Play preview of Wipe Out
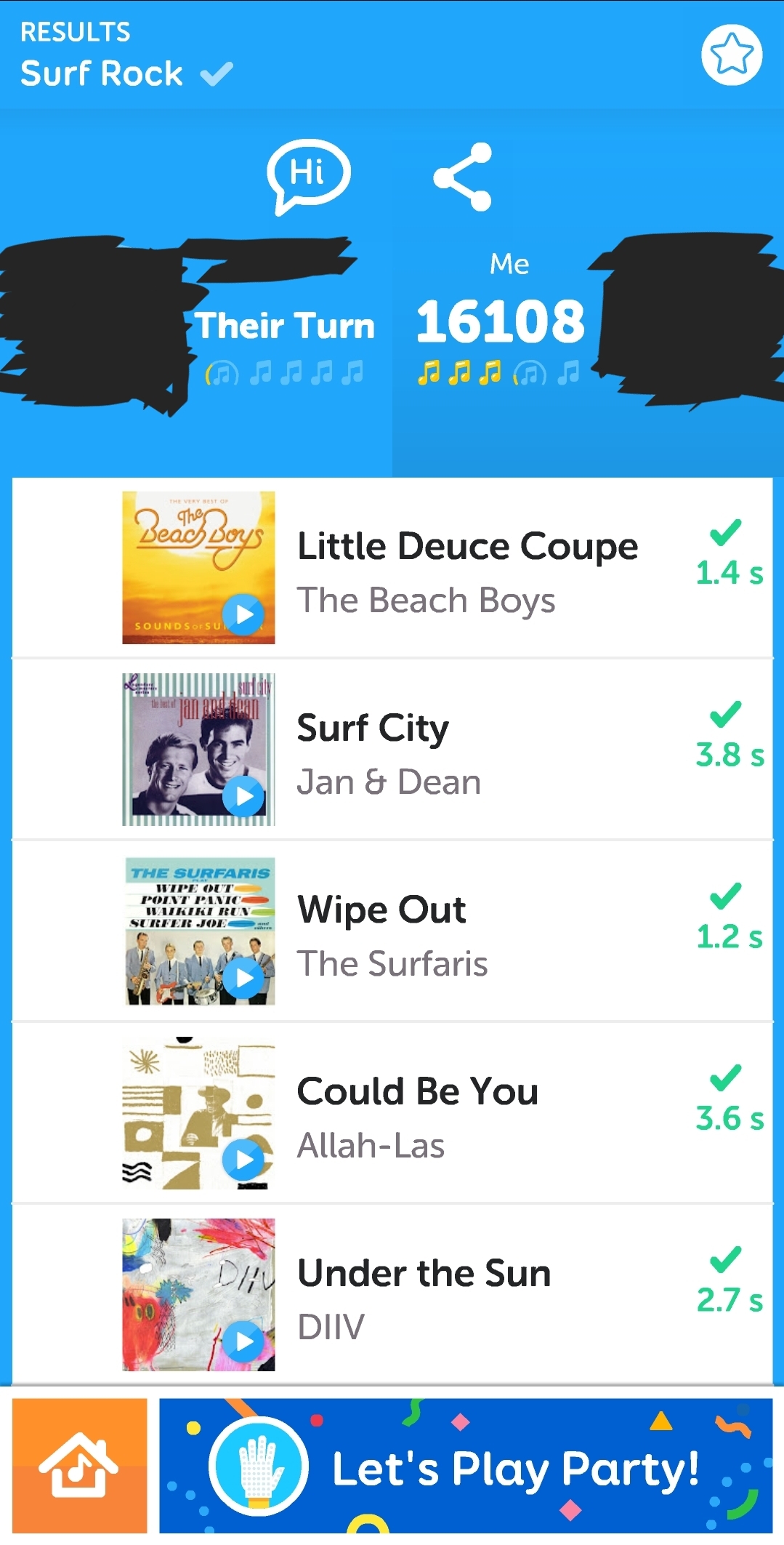Image resolution: width=784 pixels, height=1545 pixels. click(x=243, y=978)
